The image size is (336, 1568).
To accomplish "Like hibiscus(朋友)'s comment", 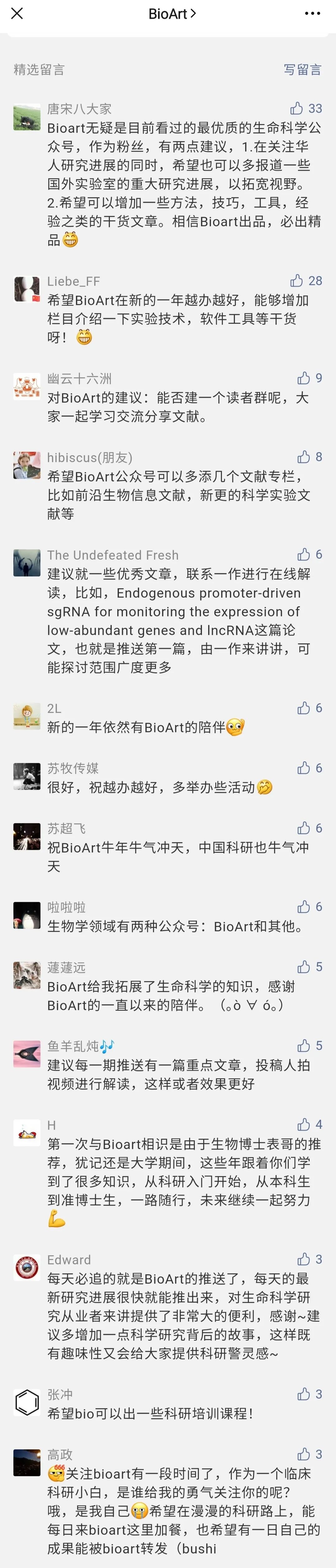I will (303, 456).
